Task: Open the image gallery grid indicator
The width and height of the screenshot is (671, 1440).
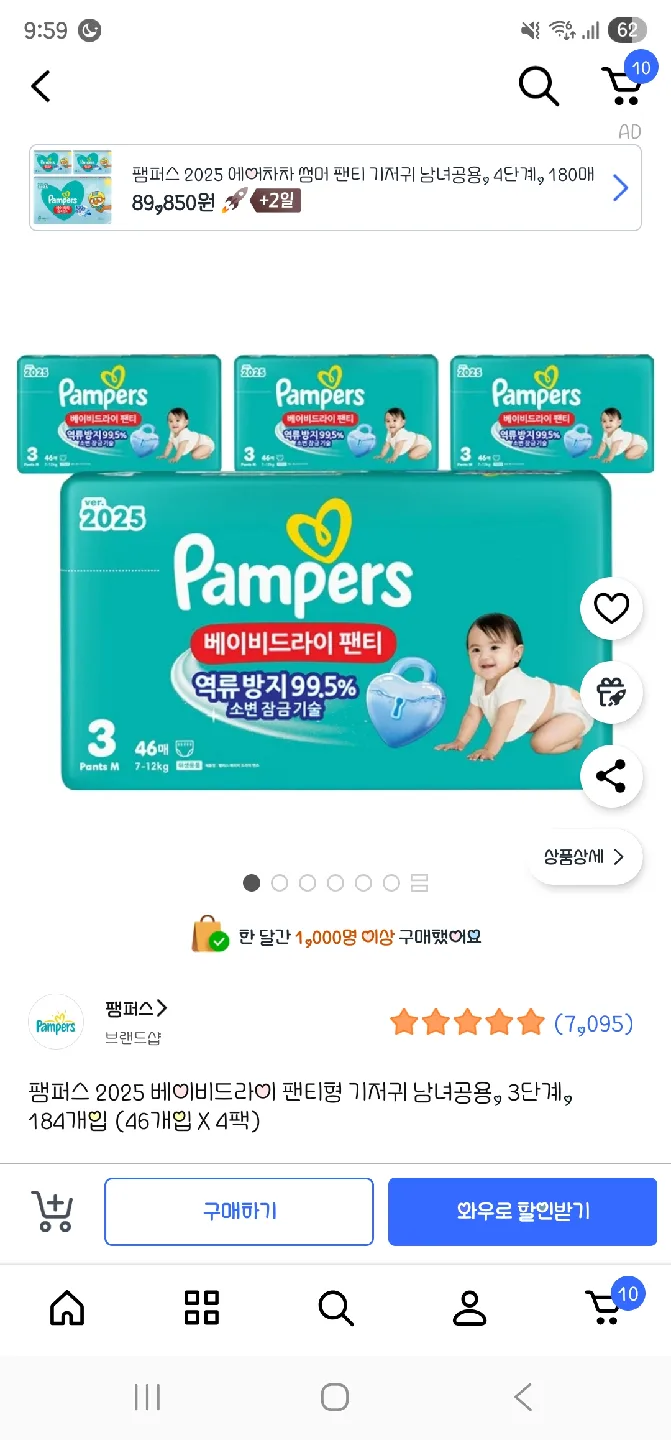Action: click(x=420, y=883)
